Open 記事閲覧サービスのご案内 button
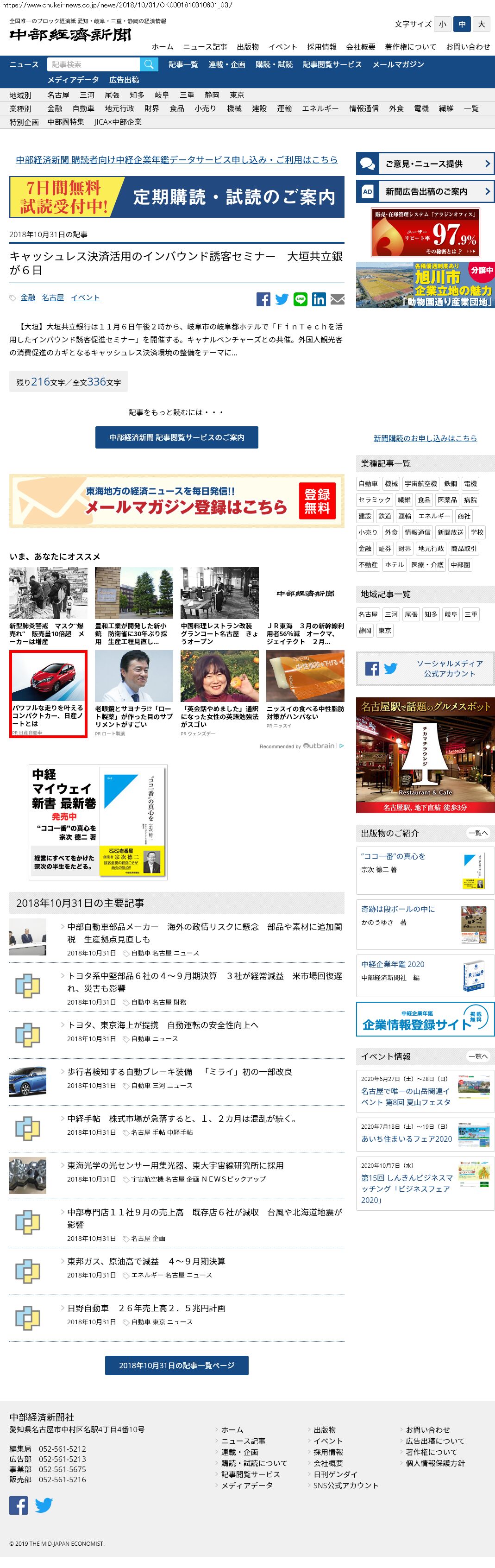495x1568 pixels. pyautogui.click(x=176, y=437)
